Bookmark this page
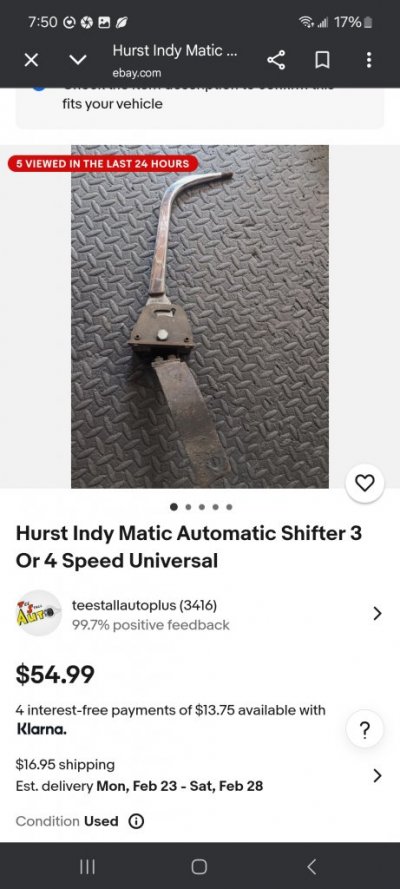This screenshot has height=889, width=400. pyautogui.click(x=322, y=60)
